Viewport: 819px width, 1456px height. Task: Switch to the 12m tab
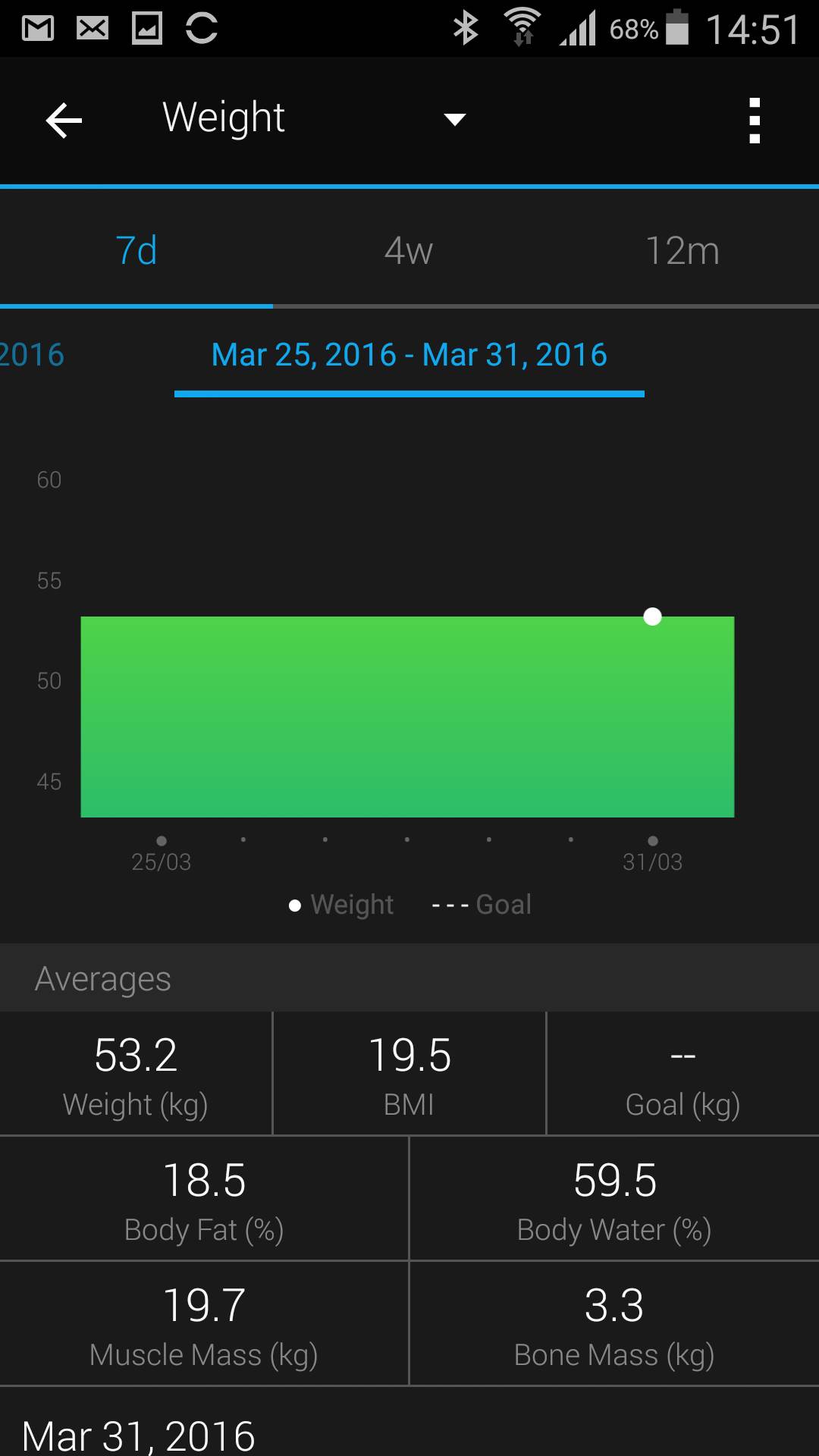pos(682,250)
